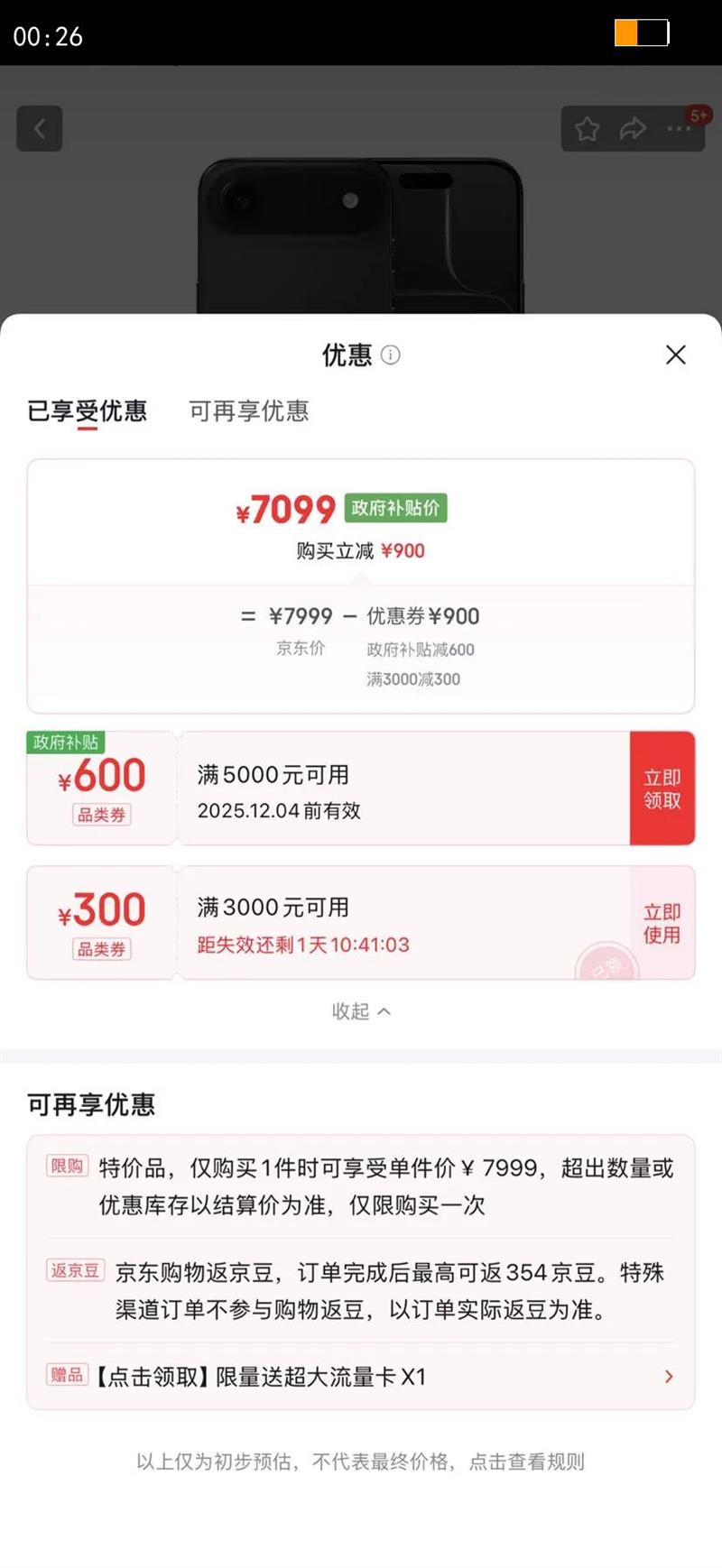Screen dimensions: 722x1568
Task: Tap the info icon beside the 优惠 title
Action: 390,355
